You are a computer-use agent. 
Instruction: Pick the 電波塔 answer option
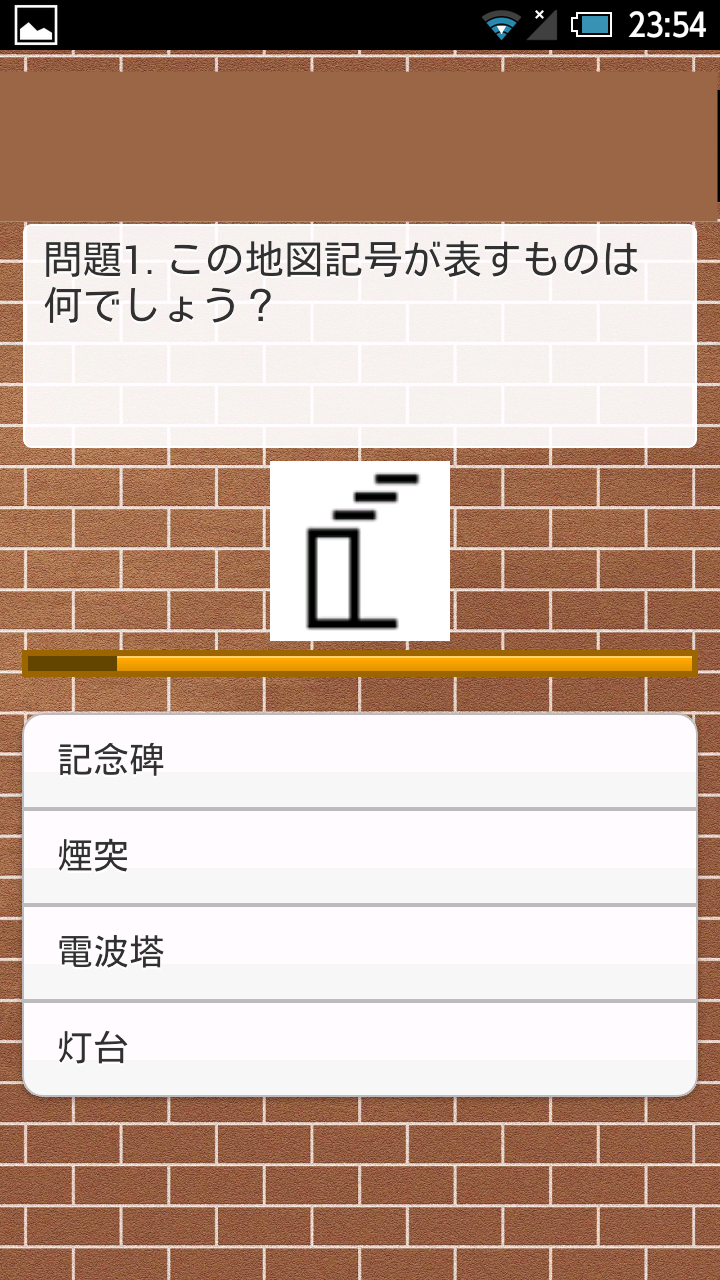pyautogui.click(x=359, y=953)
